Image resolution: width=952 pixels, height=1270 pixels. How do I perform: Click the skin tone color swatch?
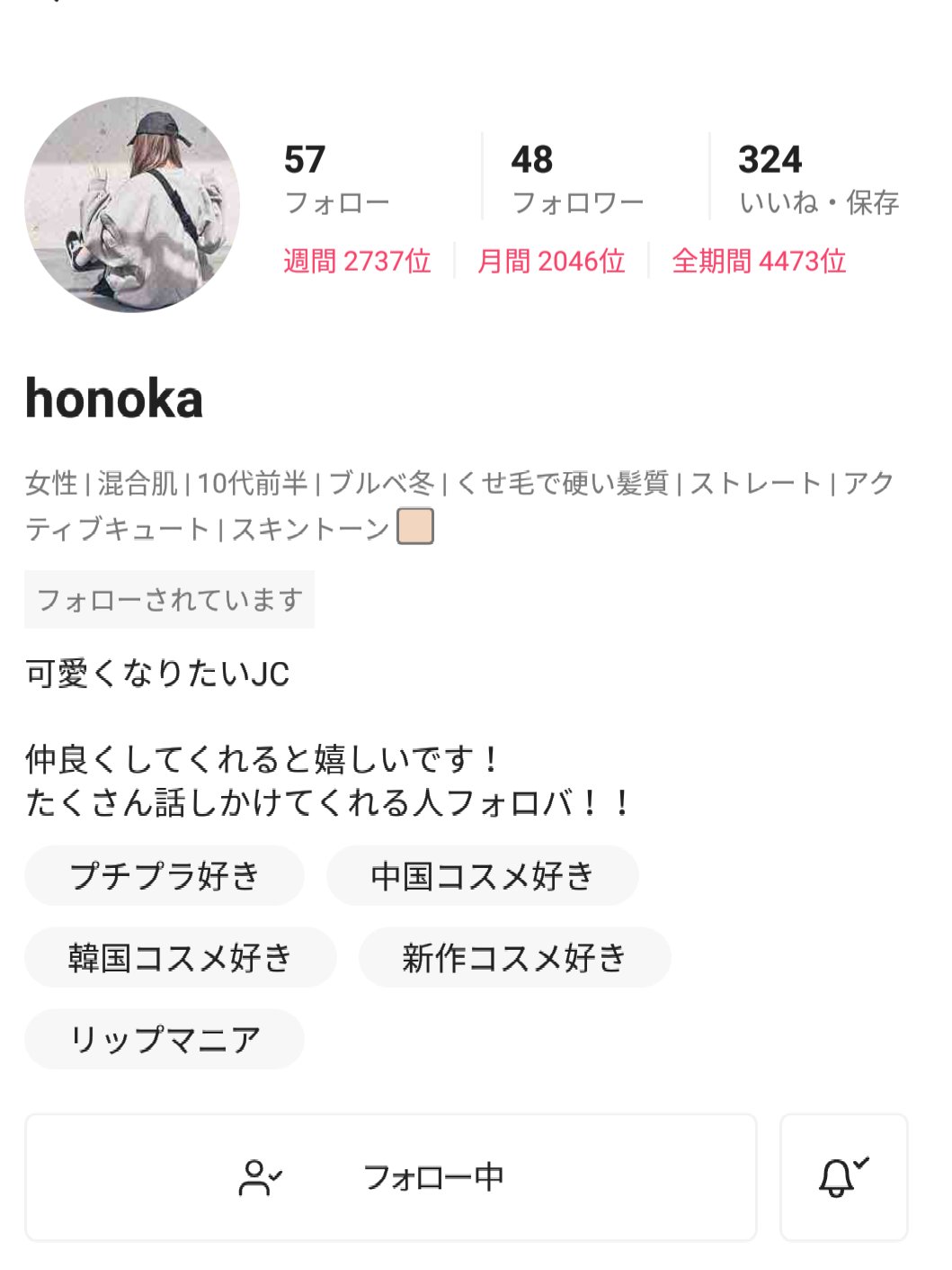point(415,526)
